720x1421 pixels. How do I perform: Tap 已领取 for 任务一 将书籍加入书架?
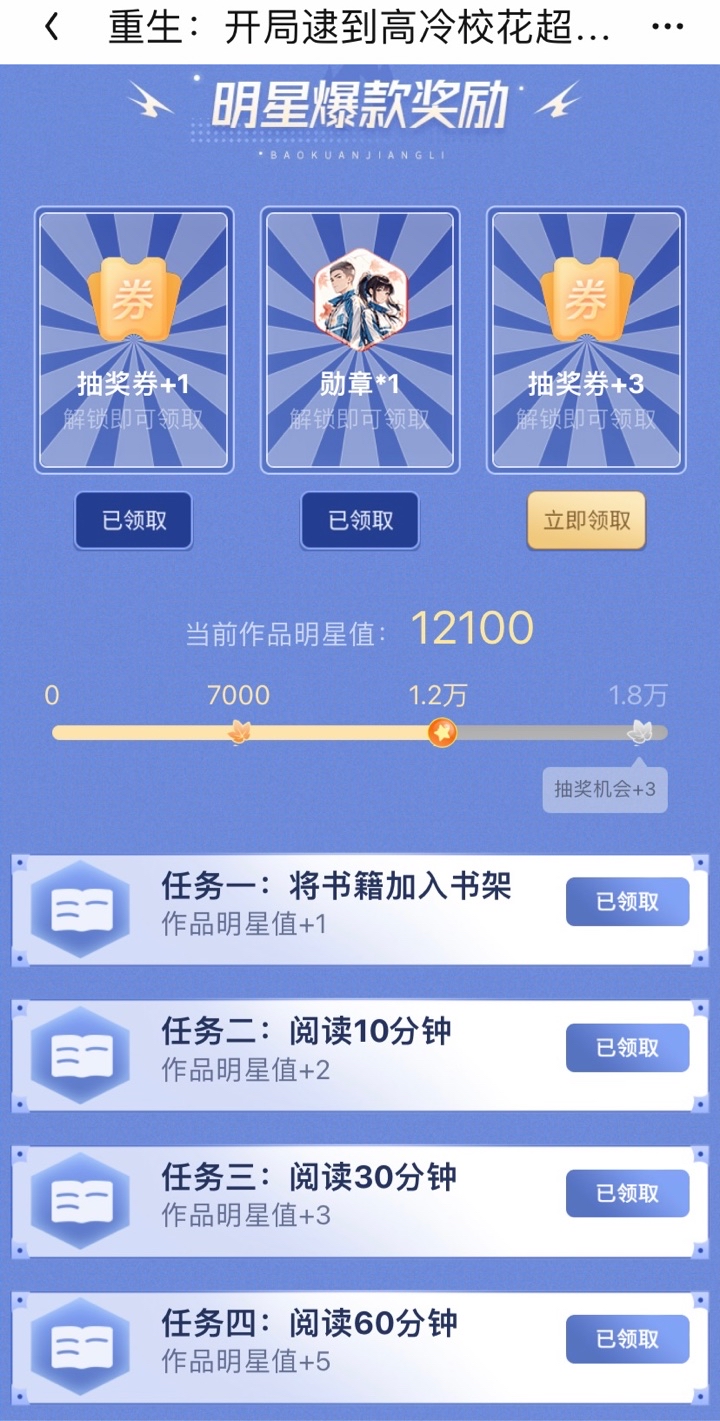pyautogui.click(x=627, y=902)
